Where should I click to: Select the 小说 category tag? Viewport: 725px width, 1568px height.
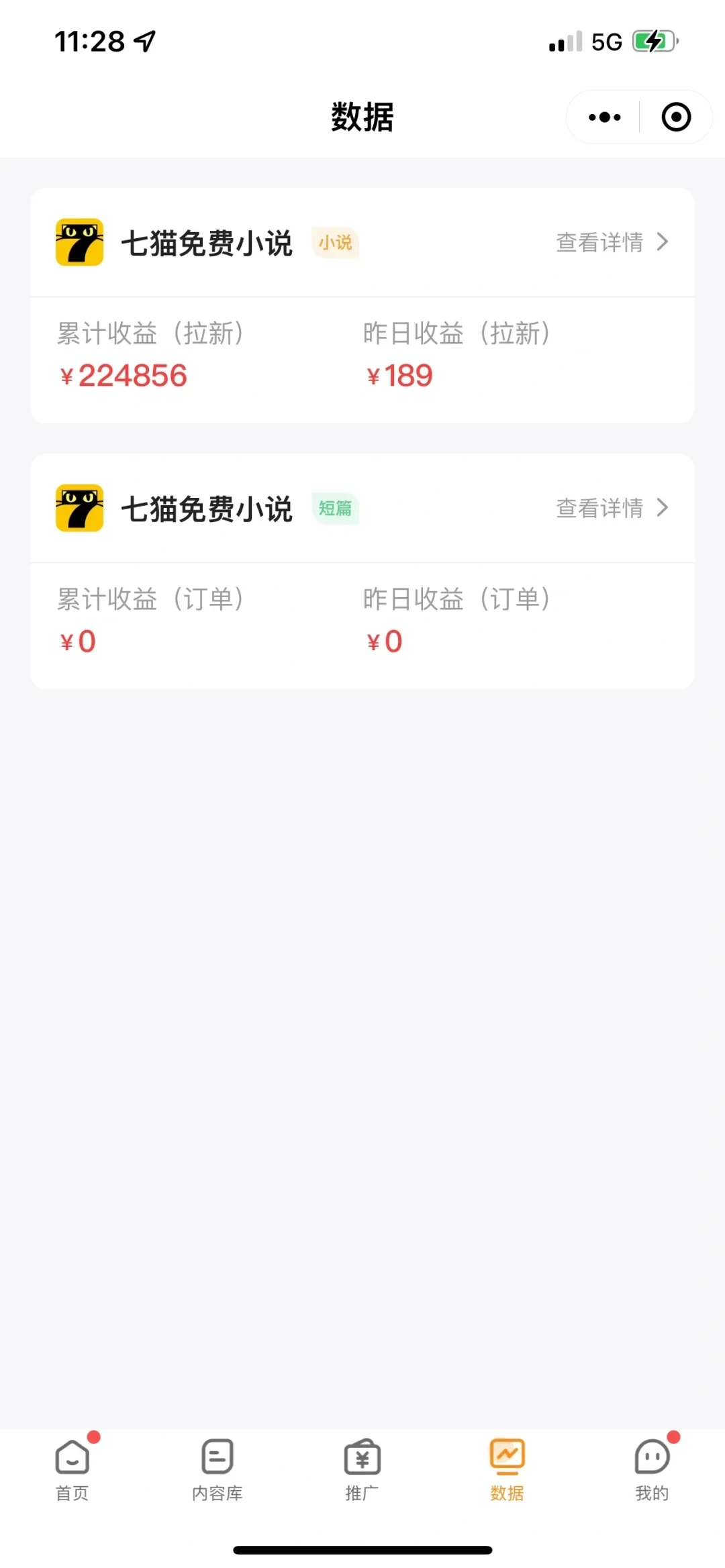point(336,245)
